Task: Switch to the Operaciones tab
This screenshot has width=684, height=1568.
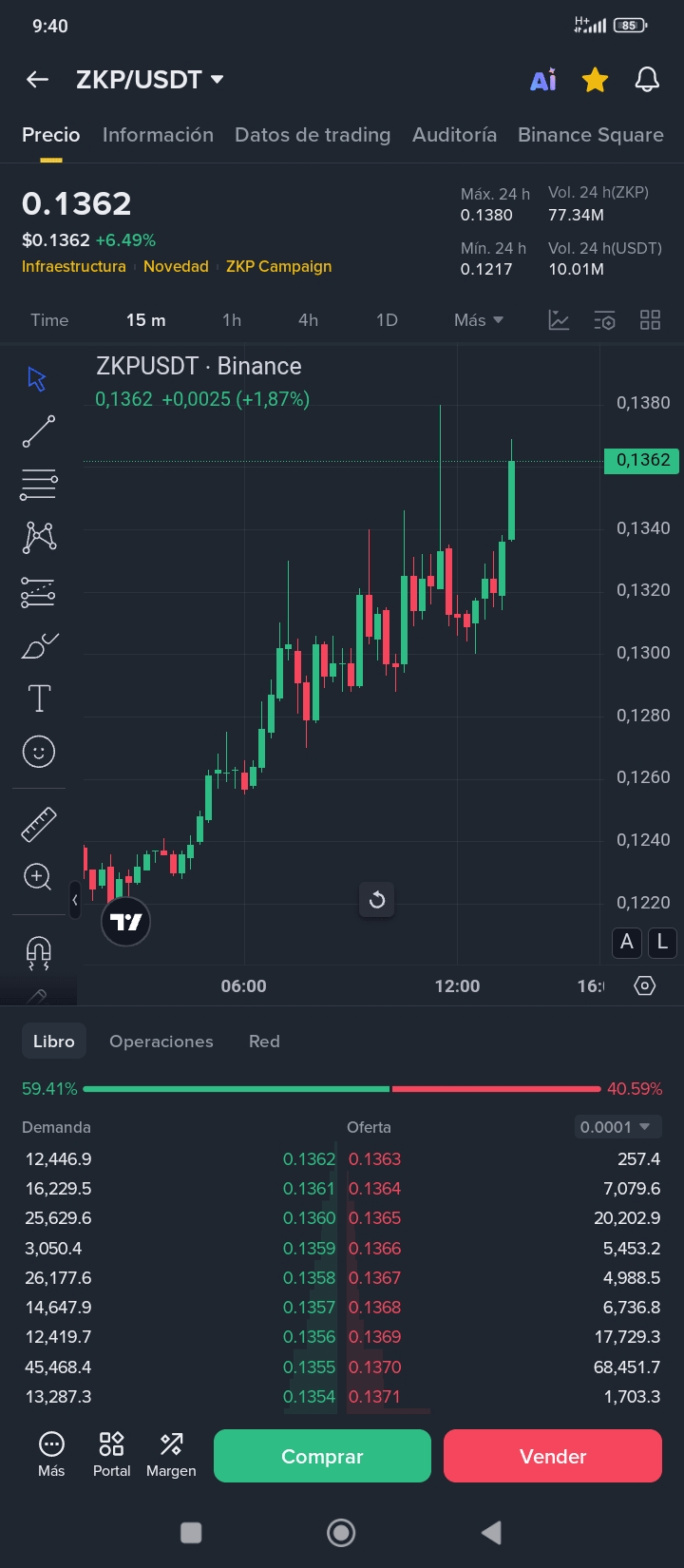Action: [x=161, y=1042]
